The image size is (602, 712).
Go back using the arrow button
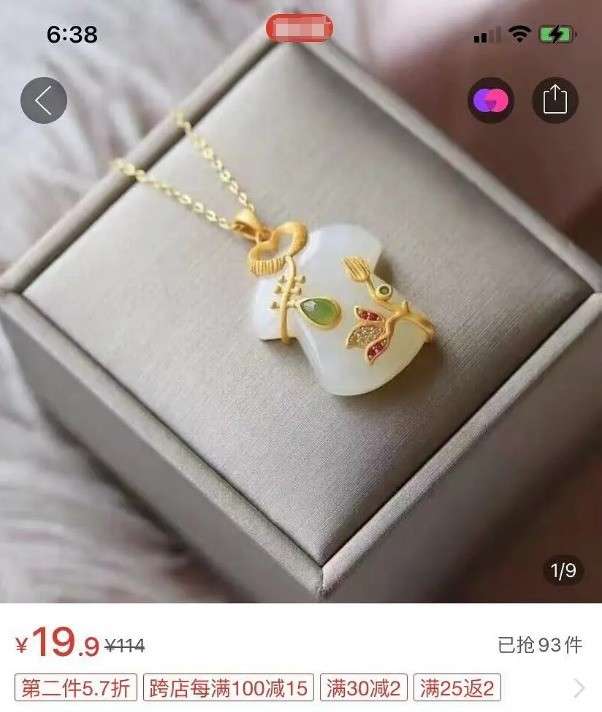(44, 100)
